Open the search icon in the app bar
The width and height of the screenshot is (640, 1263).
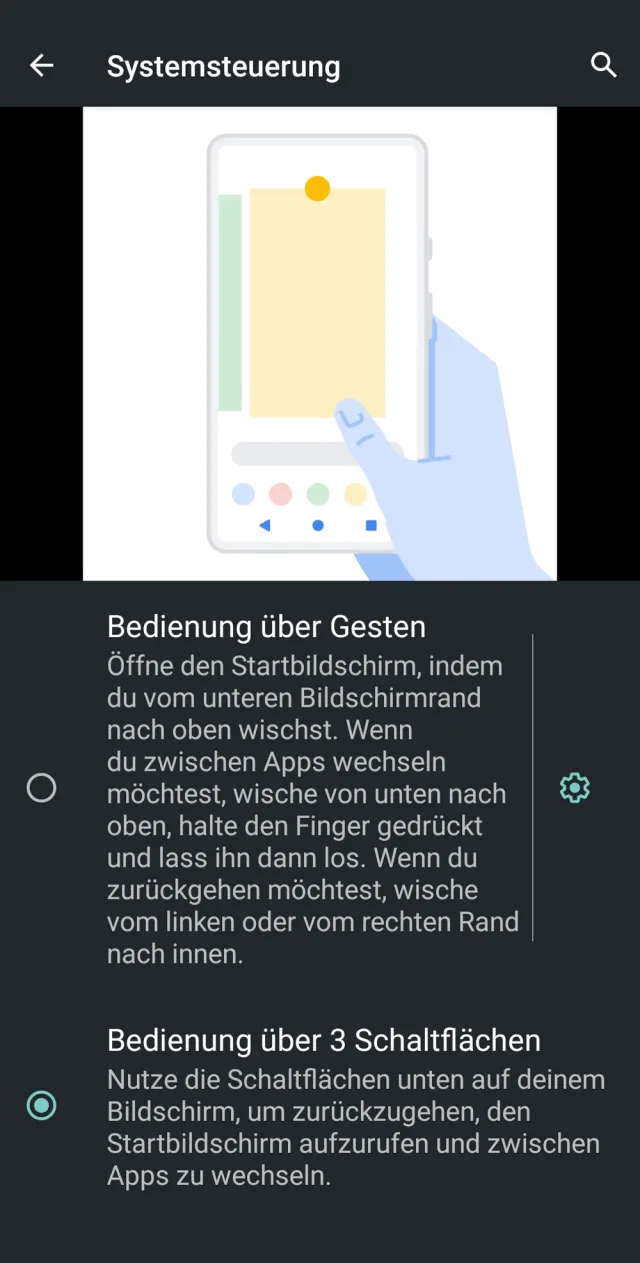click(603, 66)
